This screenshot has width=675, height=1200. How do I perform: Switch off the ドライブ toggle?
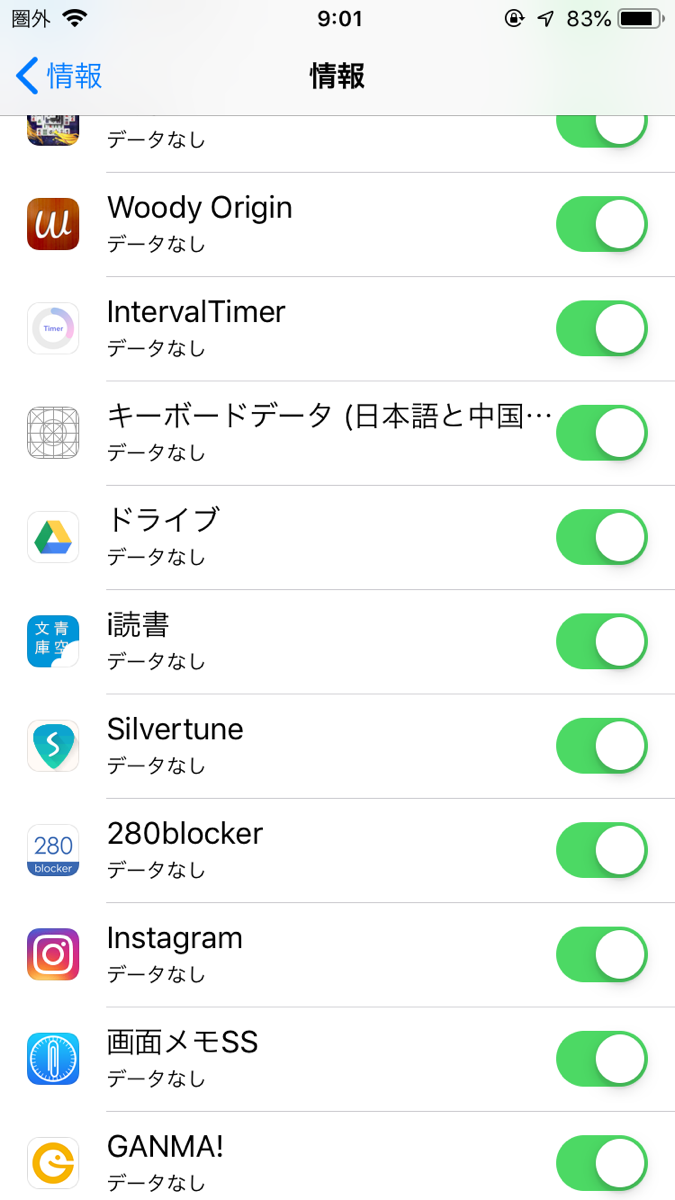coord(602,537)
